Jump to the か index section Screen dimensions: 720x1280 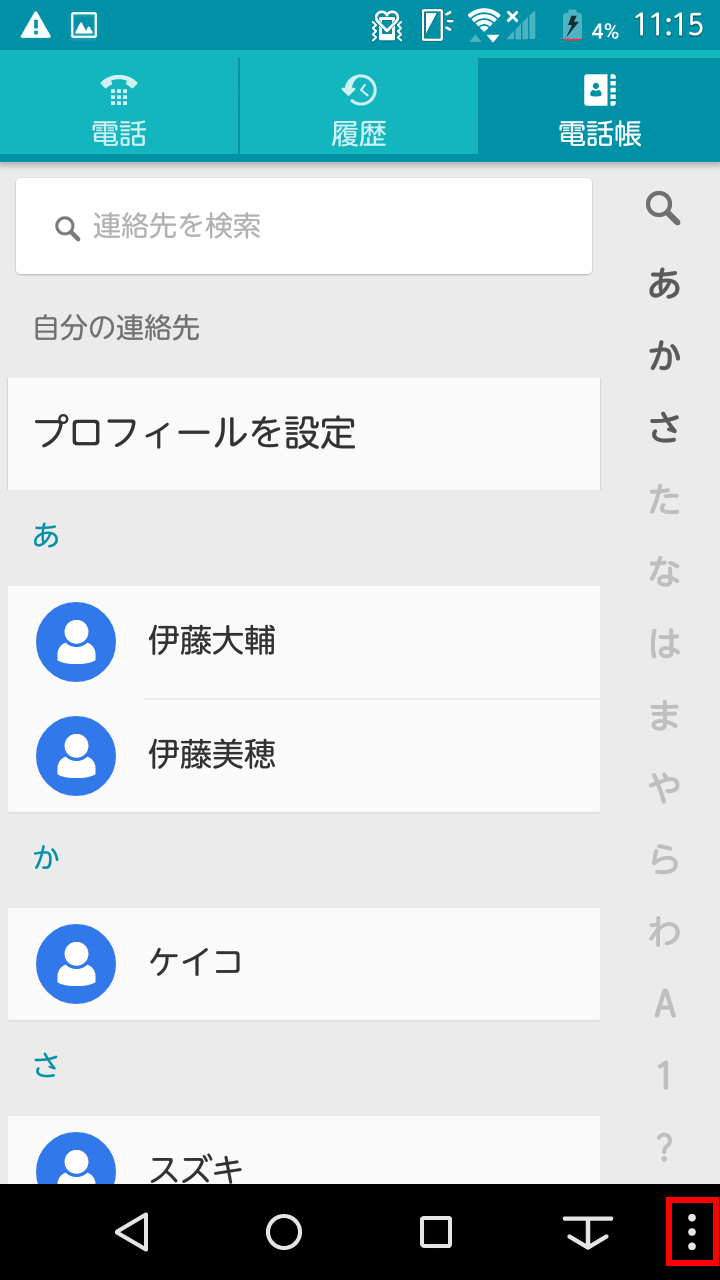click(664, 355)
